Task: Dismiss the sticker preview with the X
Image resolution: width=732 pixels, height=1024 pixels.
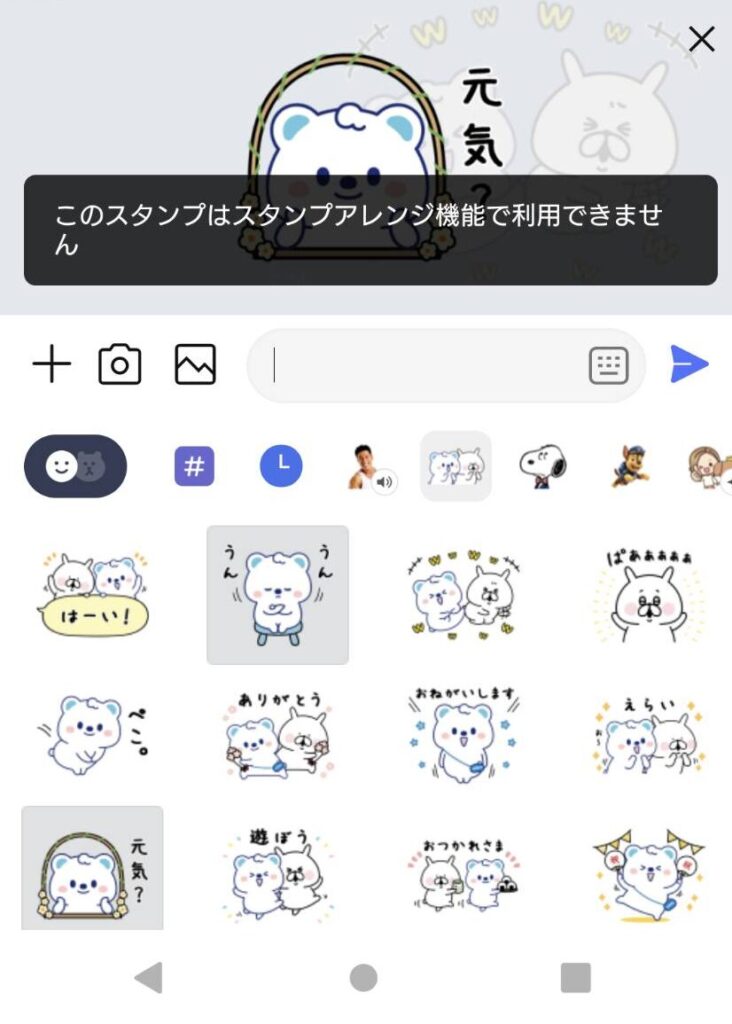Action: [703, 40]
